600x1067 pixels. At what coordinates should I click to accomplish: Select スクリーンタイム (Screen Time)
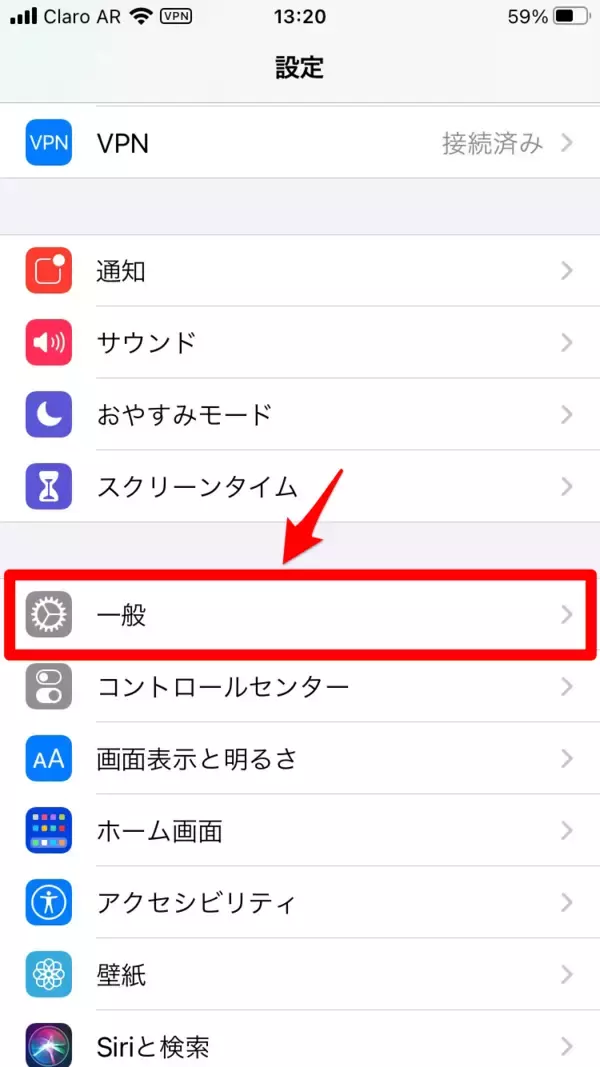click(x=300, y=487)
